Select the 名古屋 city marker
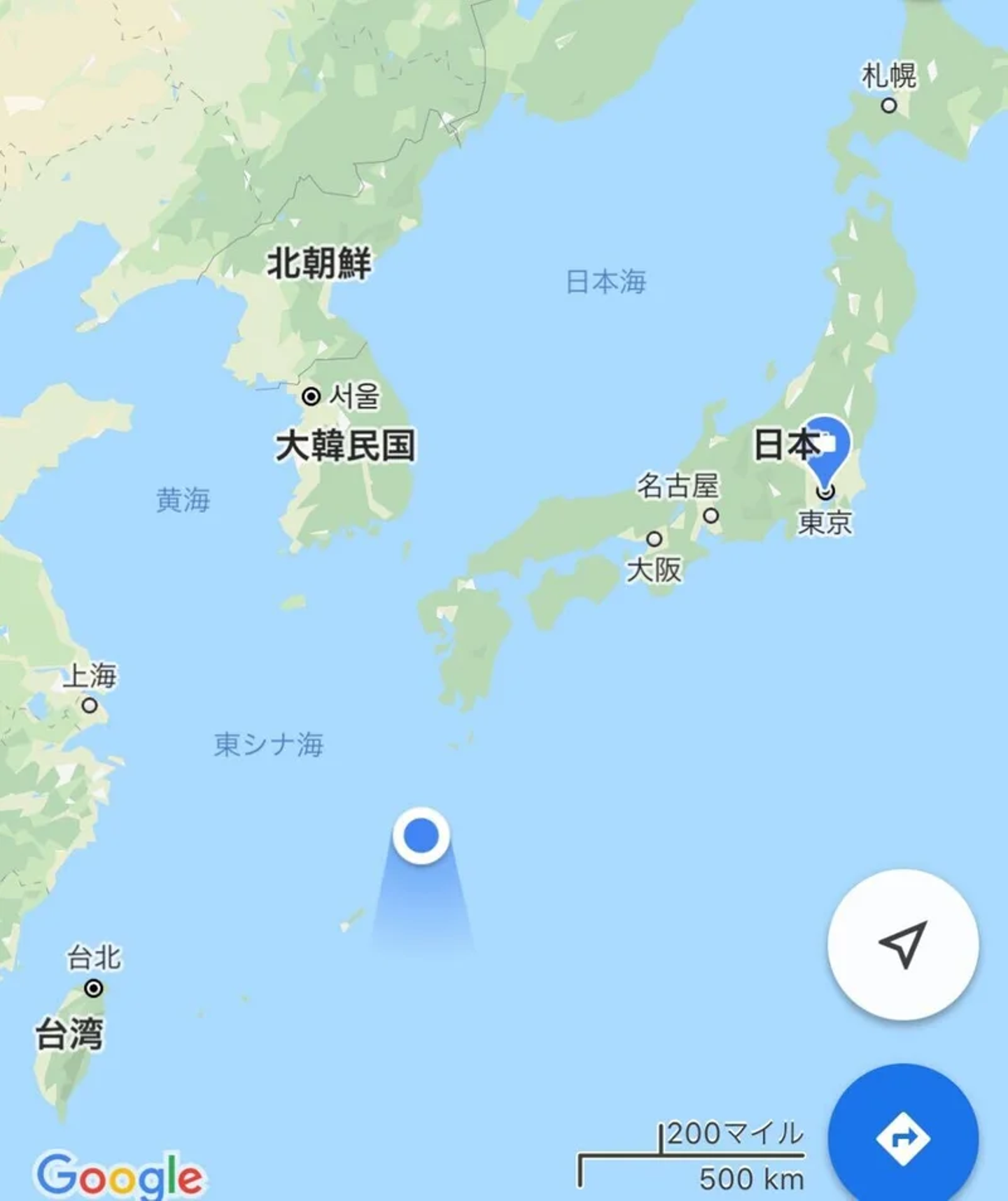The width and height of the screenshot is (1008, 1201). [711, 516]
